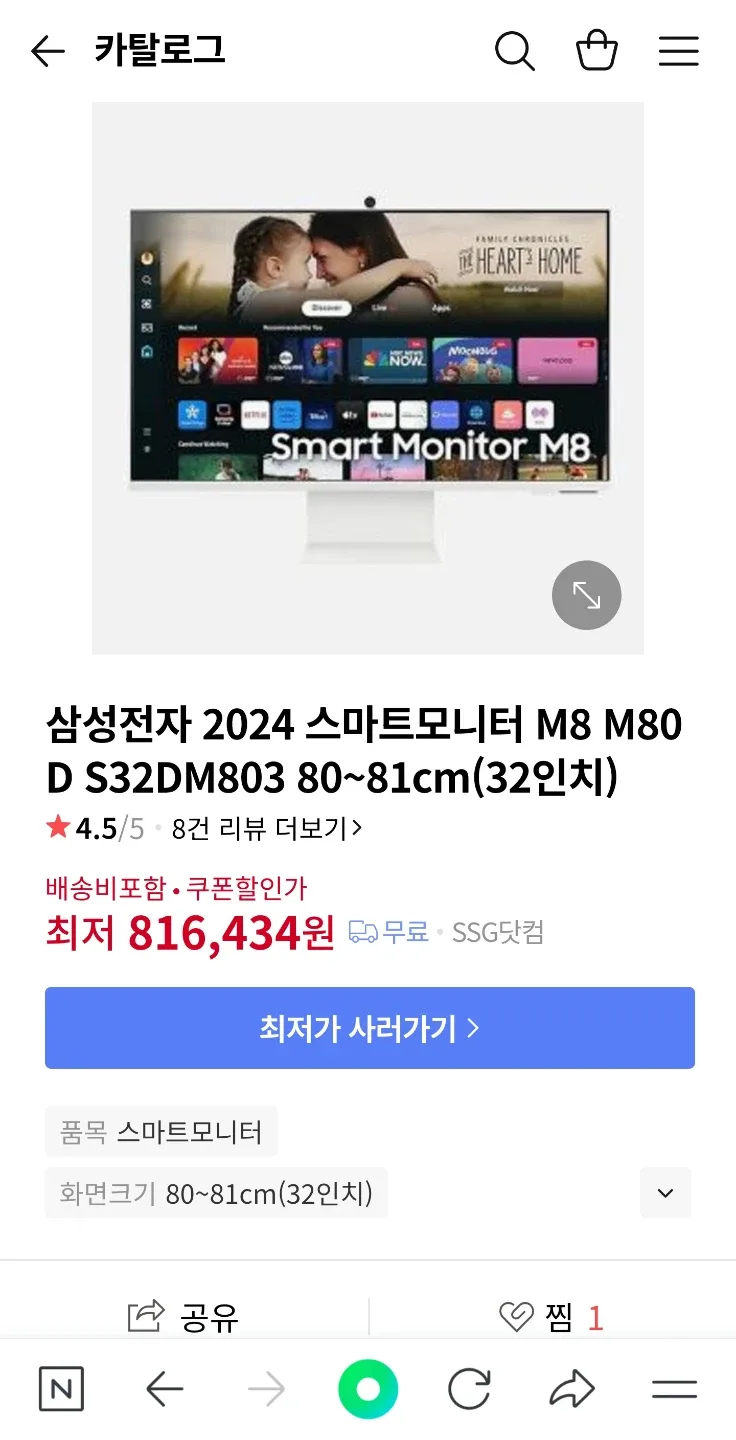Open 8건 리뷰 더보기 link
Screen dimensions: 736x1440
[x=266, y=828]
